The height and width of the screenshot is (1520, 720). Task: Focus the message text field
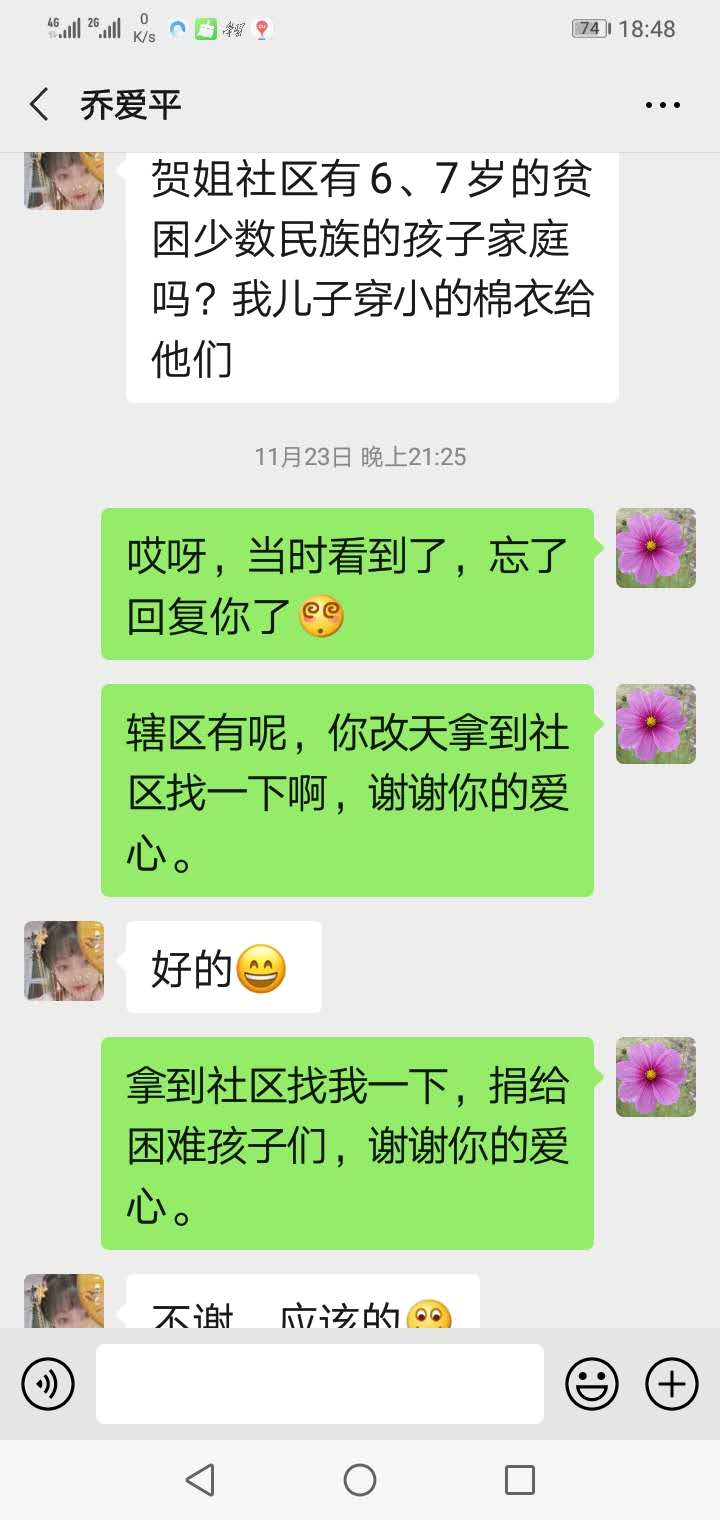(320, 1384)
